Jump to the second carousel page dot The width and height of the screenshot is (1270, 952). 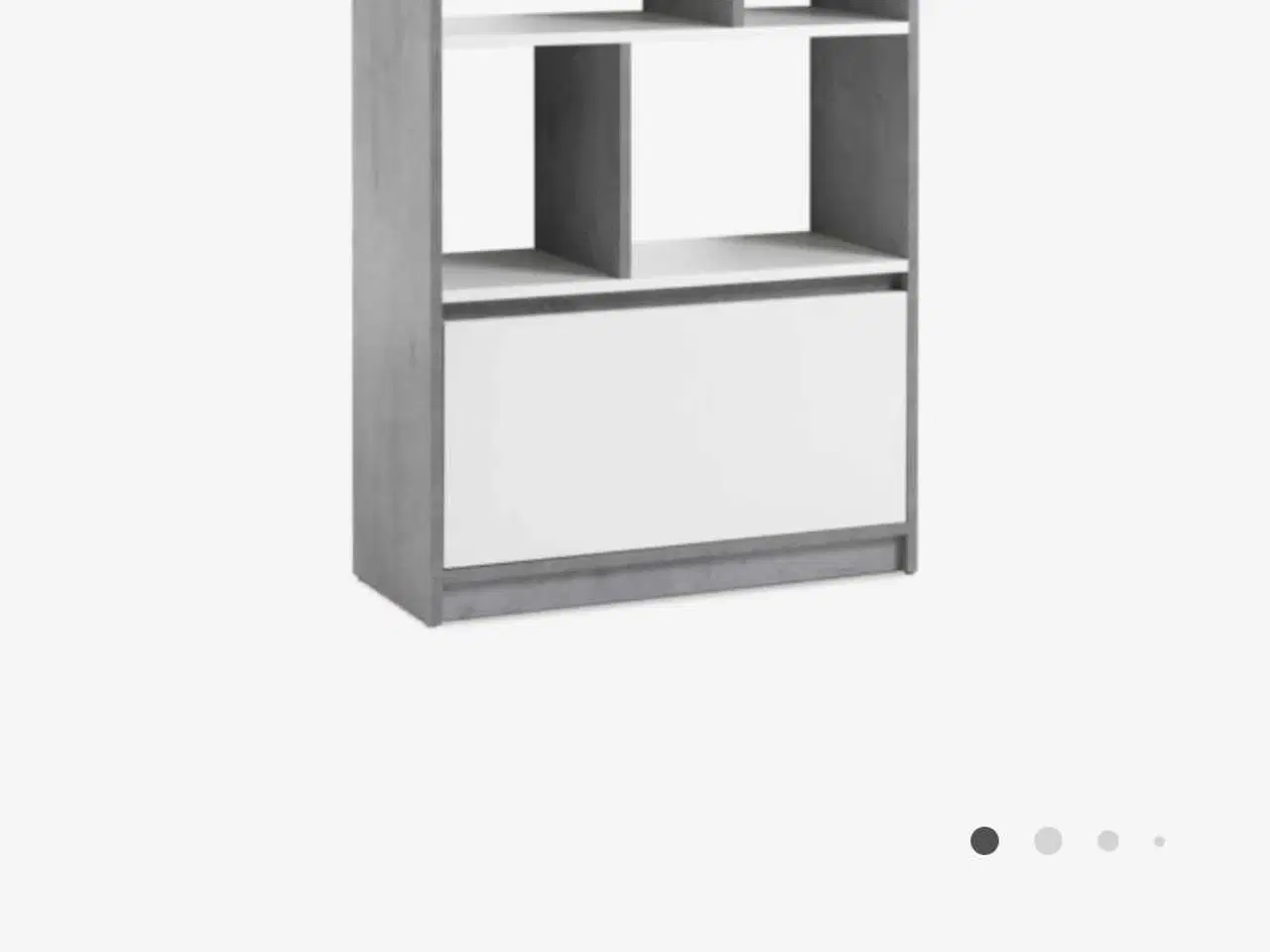pos(1048,841)
